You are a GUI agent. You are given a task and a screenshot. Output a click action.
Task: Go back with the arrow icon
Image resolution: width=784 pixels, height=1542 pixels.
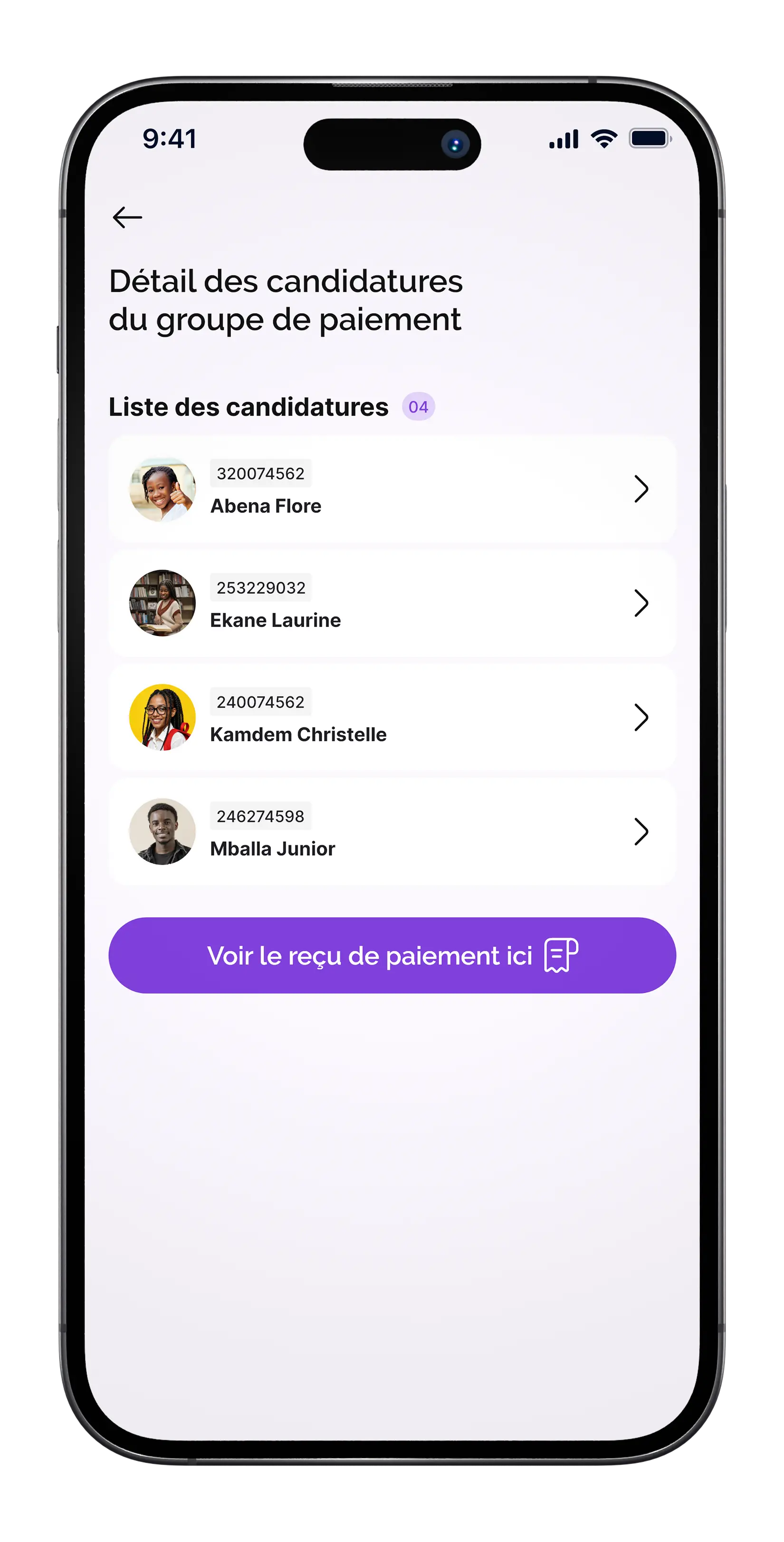[127, 217]
